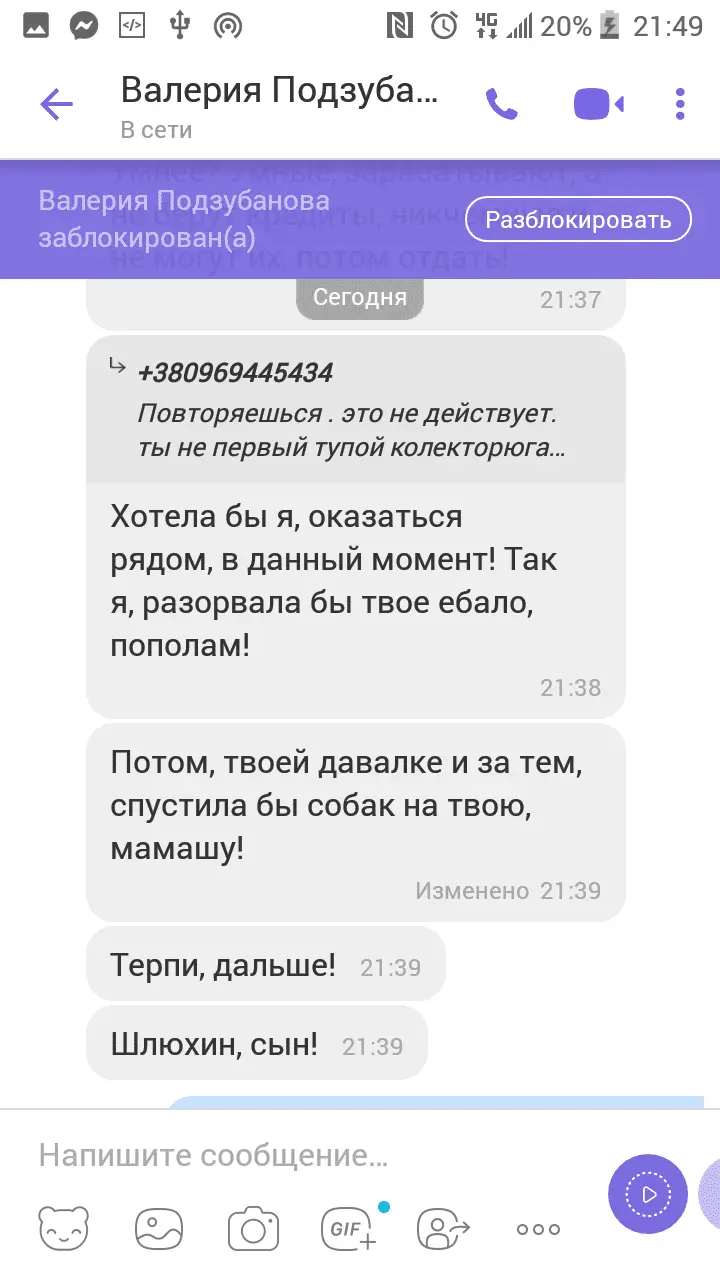Open the camera to take a photo

(252, 1229)
